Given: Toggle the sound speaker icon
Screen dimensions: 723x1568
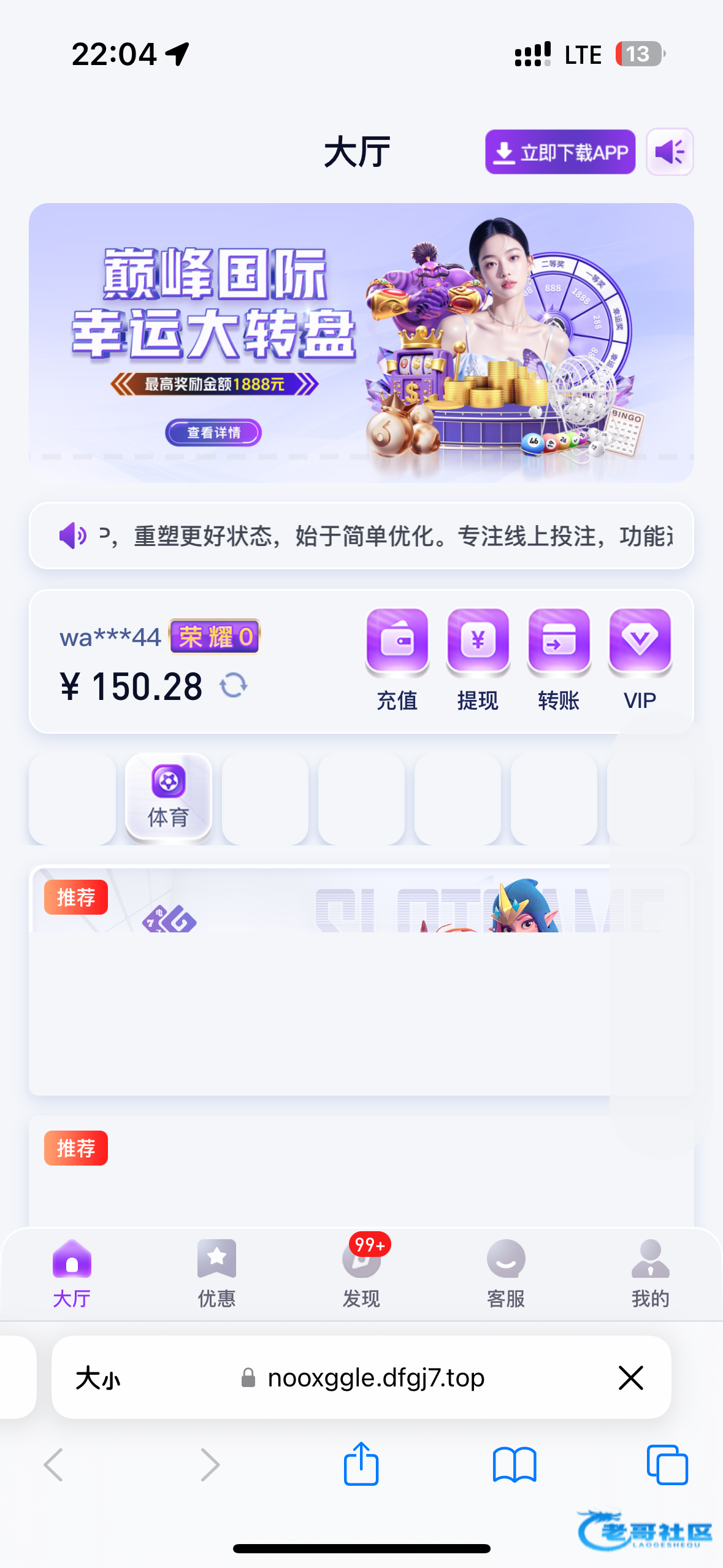Looking at the screenshot, I should [x=670, y=152].
